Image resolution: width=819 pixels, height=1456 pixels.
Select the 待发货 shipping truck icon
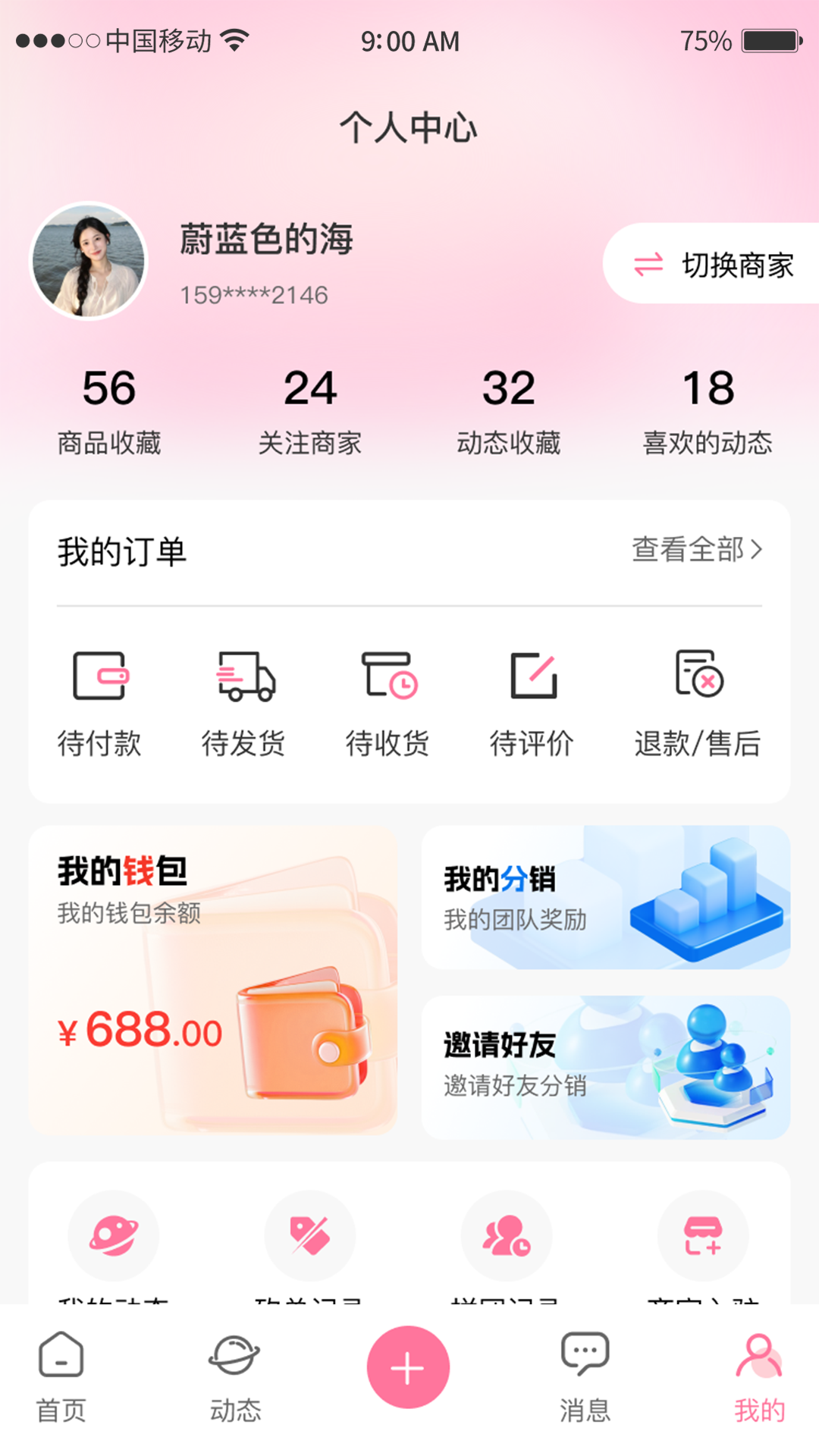tap(244, 676)
